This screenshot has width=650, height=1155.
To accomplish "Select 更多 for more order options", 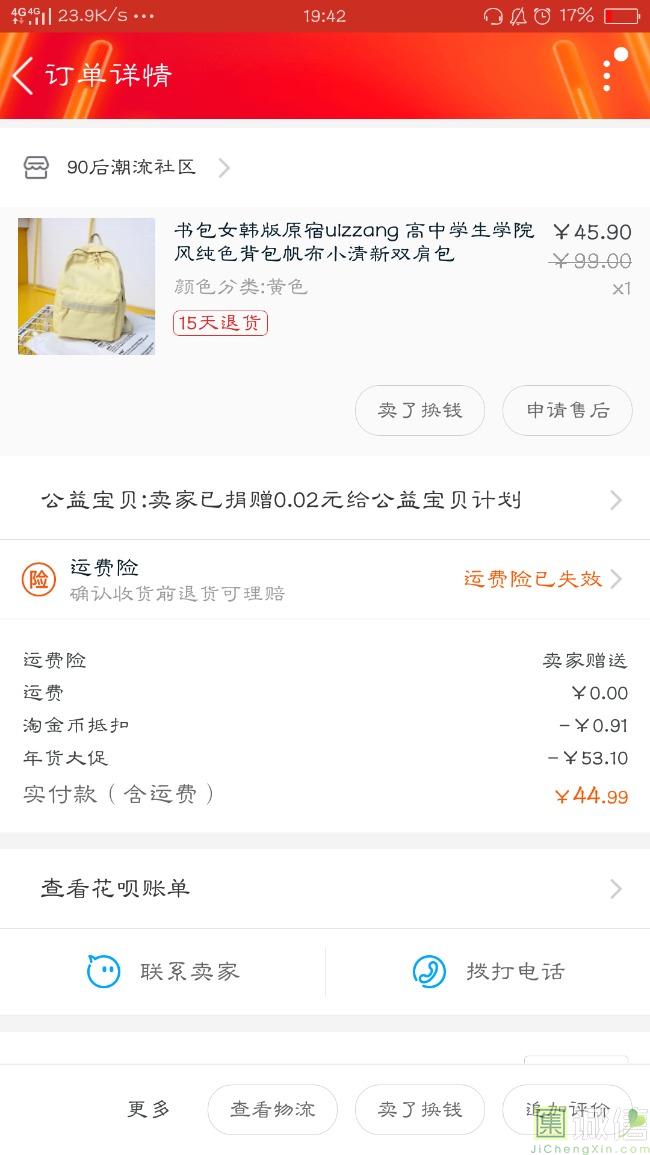I will [149, 1109].
